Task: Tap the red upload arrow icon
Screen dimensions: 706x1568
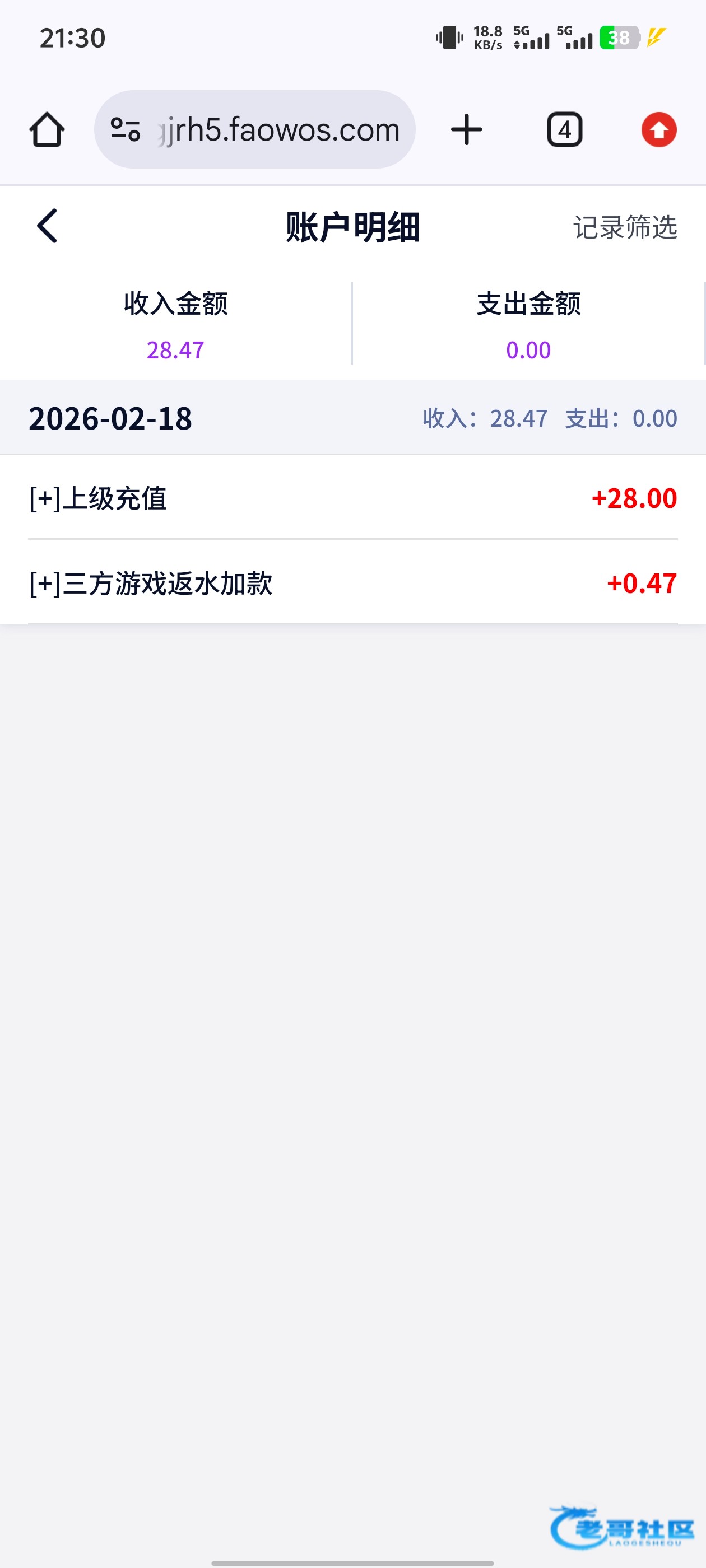Action: pos(658,130)
